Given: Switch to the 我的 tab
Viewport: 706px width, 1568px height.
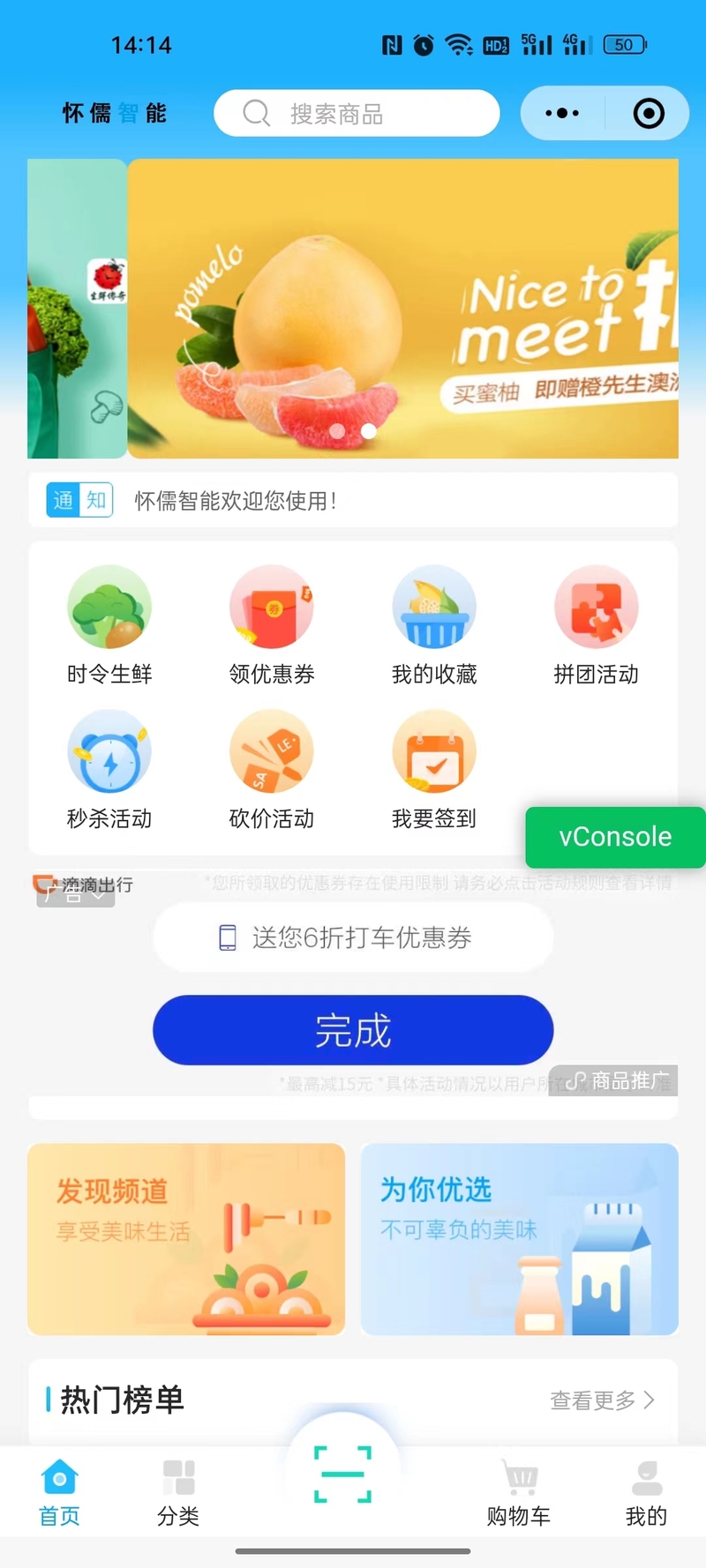Looking at the screenshot, I should [647, 1493].
